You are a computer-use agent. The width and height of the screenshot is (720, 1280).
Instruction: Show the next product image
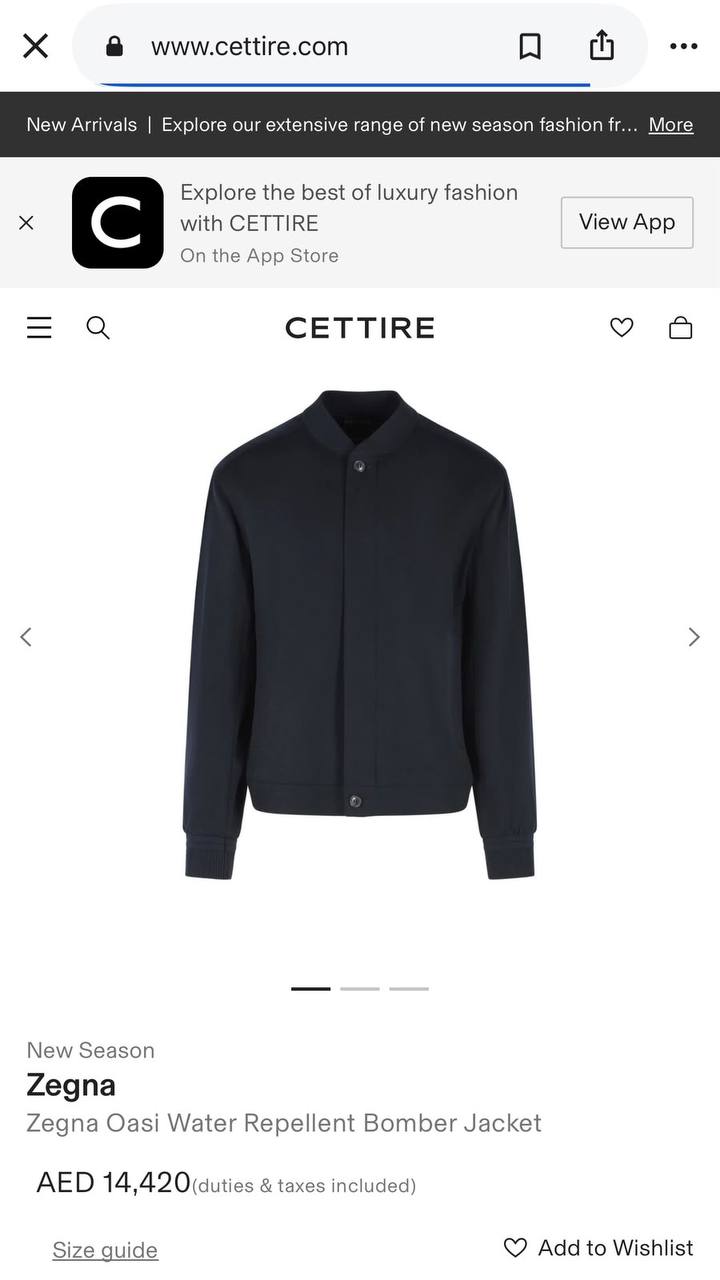click(694, 637)
